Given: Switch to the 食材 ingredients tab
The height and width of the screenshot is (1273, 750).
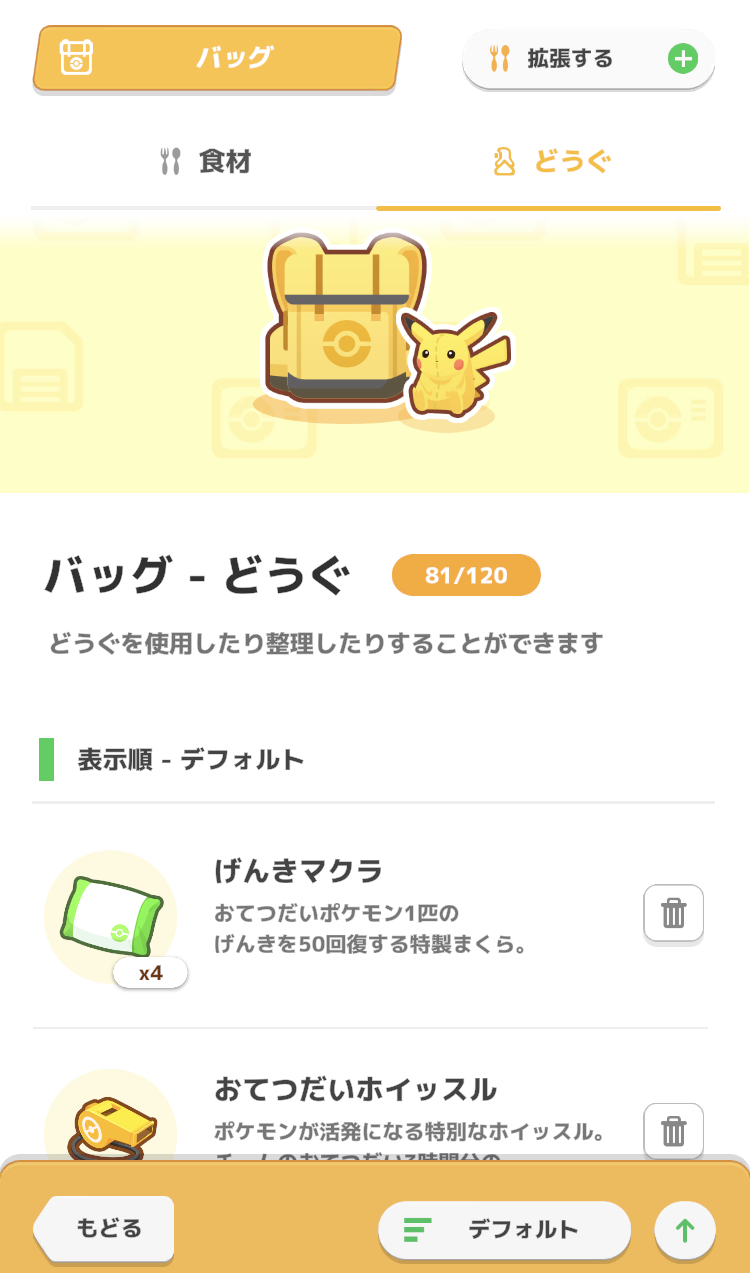Looking at the screenshot, I should point(204,162).
